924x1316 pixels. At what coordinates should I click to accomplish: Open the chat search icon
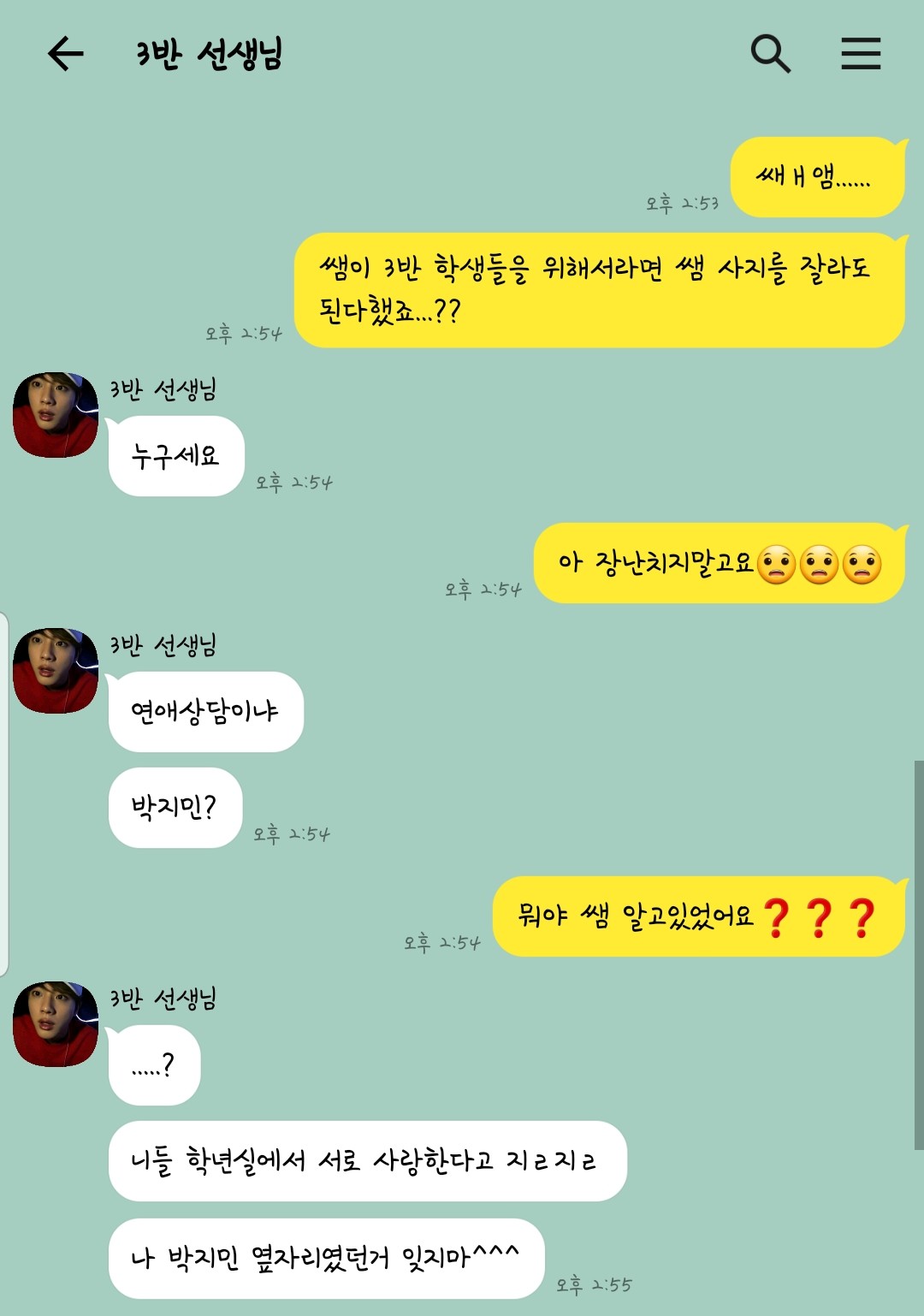[x=771, y=53]
